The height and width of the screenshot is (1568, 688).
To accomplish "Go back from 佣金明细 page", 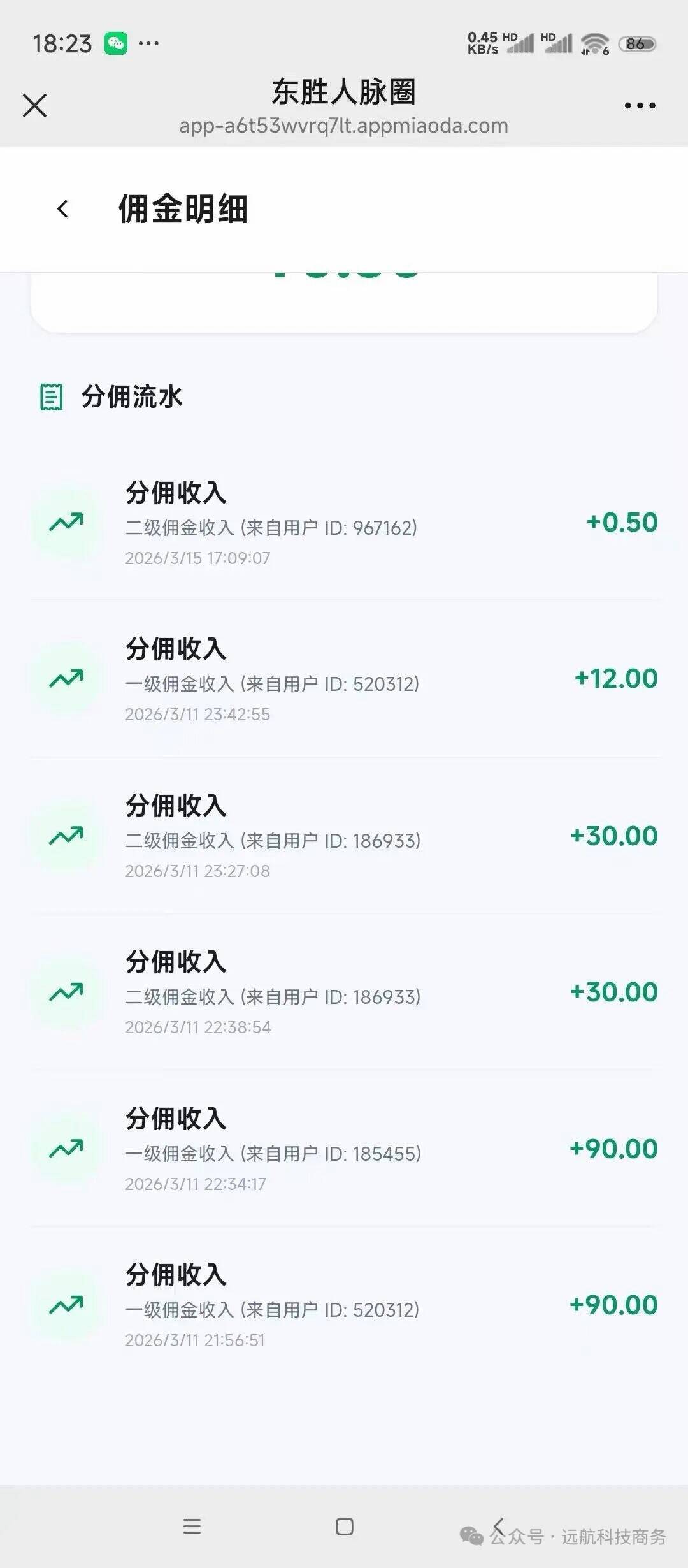I will (62, 208).
